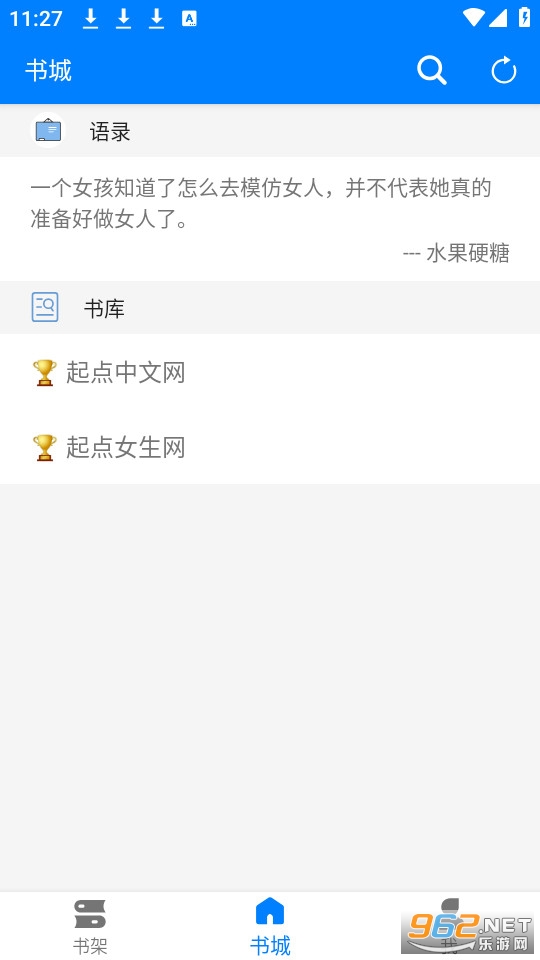Open the search icon in the top bar
This screenshot has height=960, width=540.
pos(432,70)
